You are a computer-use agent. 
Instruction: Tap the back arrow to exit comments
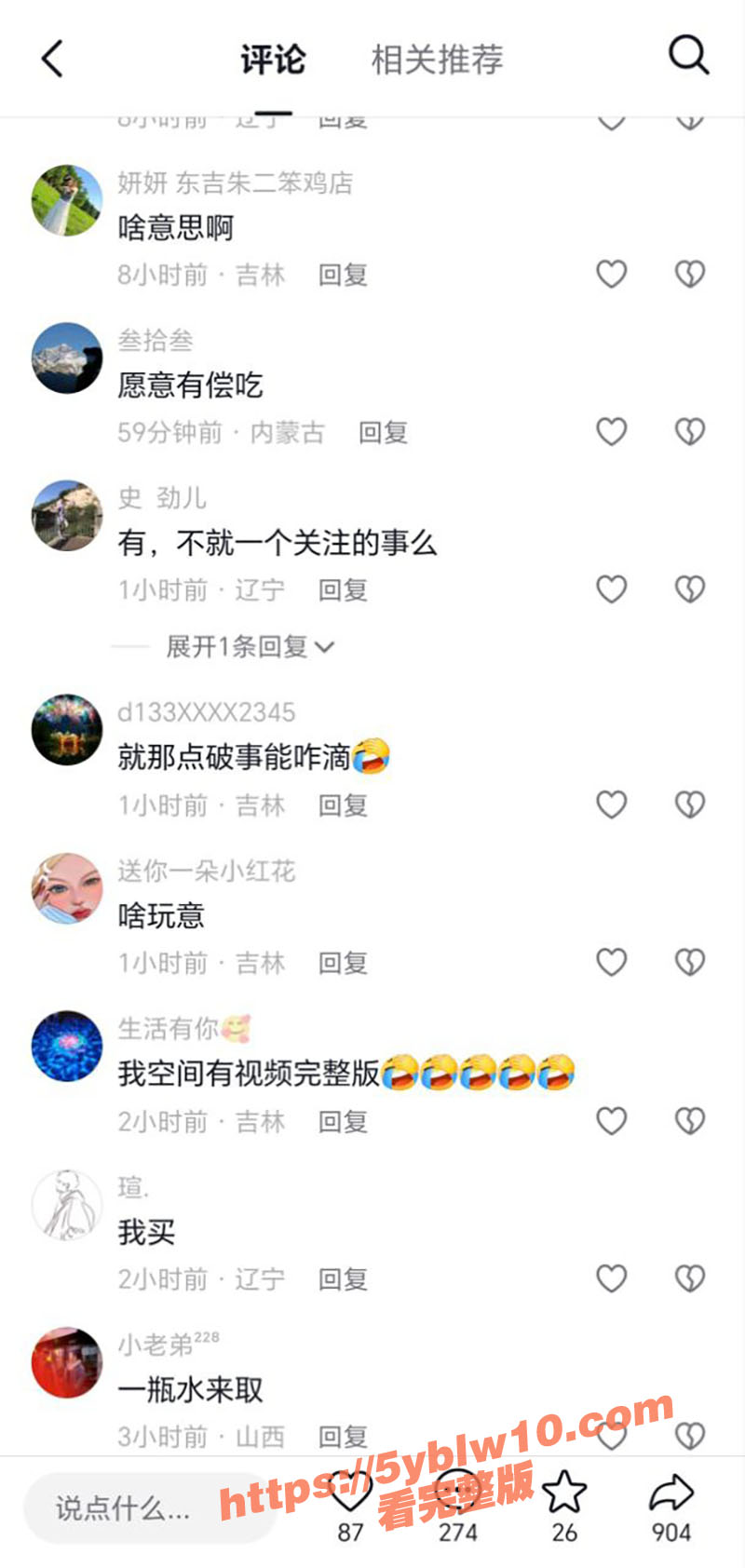click(51, 58)
